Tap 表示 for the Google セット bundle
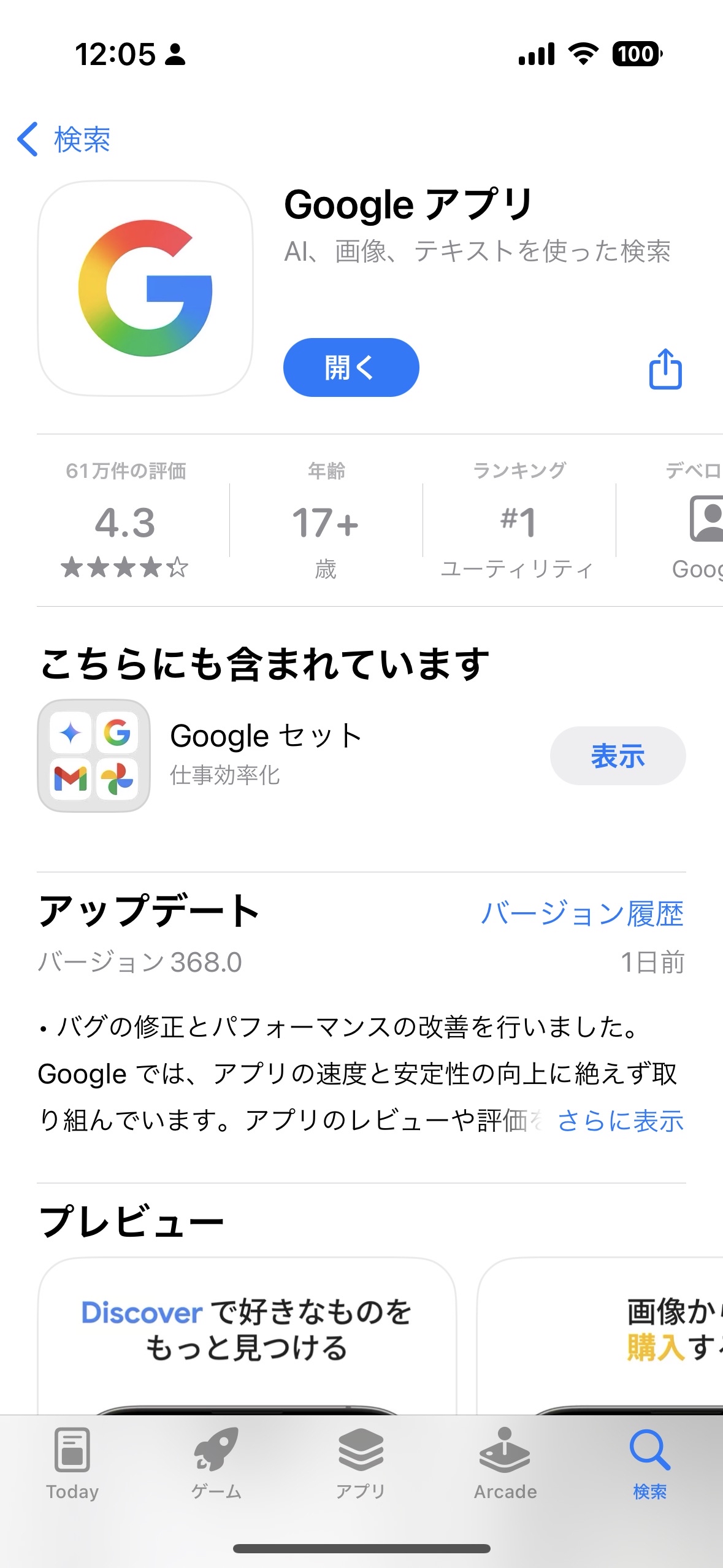Screen dimensions: 723x1568 pyautogui.click(x=618, y=756)
